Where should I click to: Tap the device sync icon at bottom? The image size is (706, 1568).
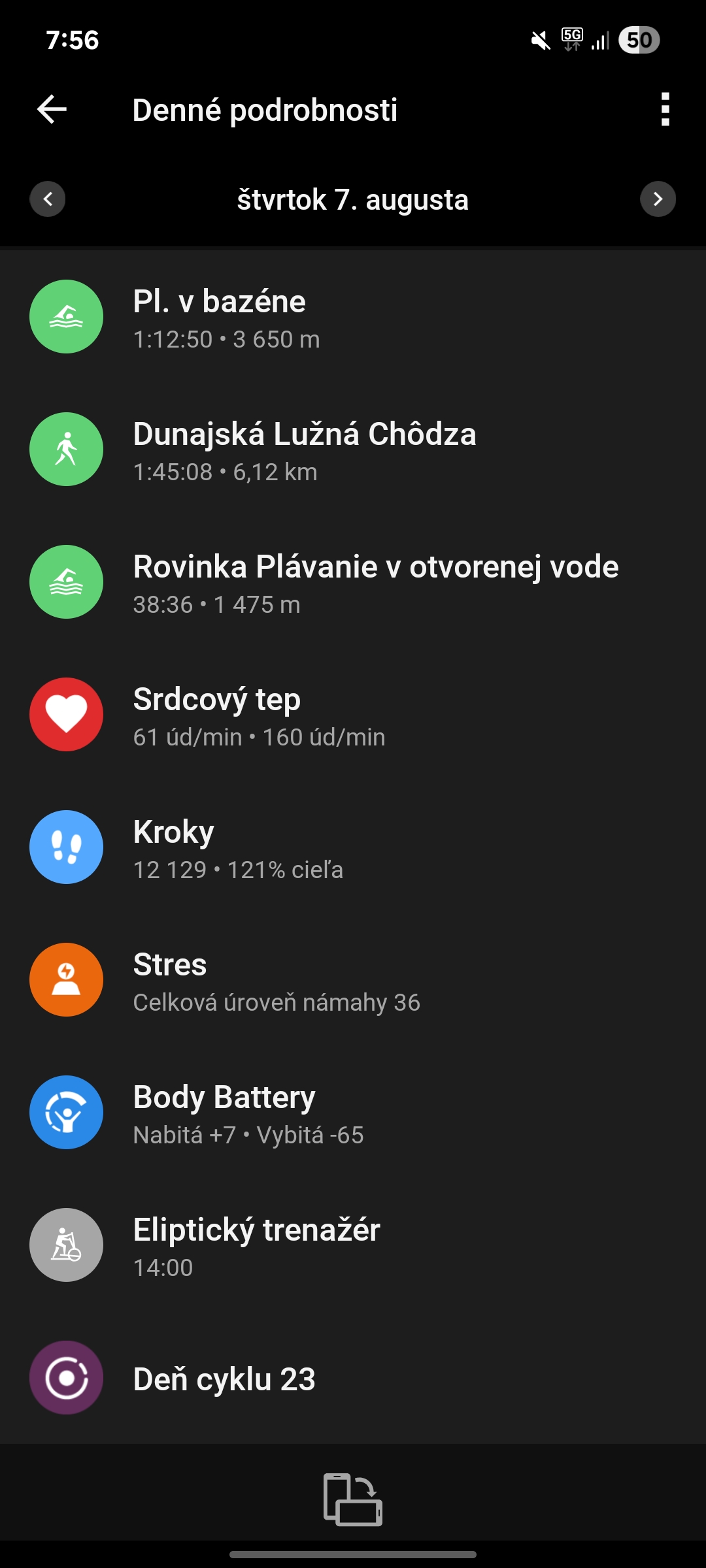[x=353, y=1499]
